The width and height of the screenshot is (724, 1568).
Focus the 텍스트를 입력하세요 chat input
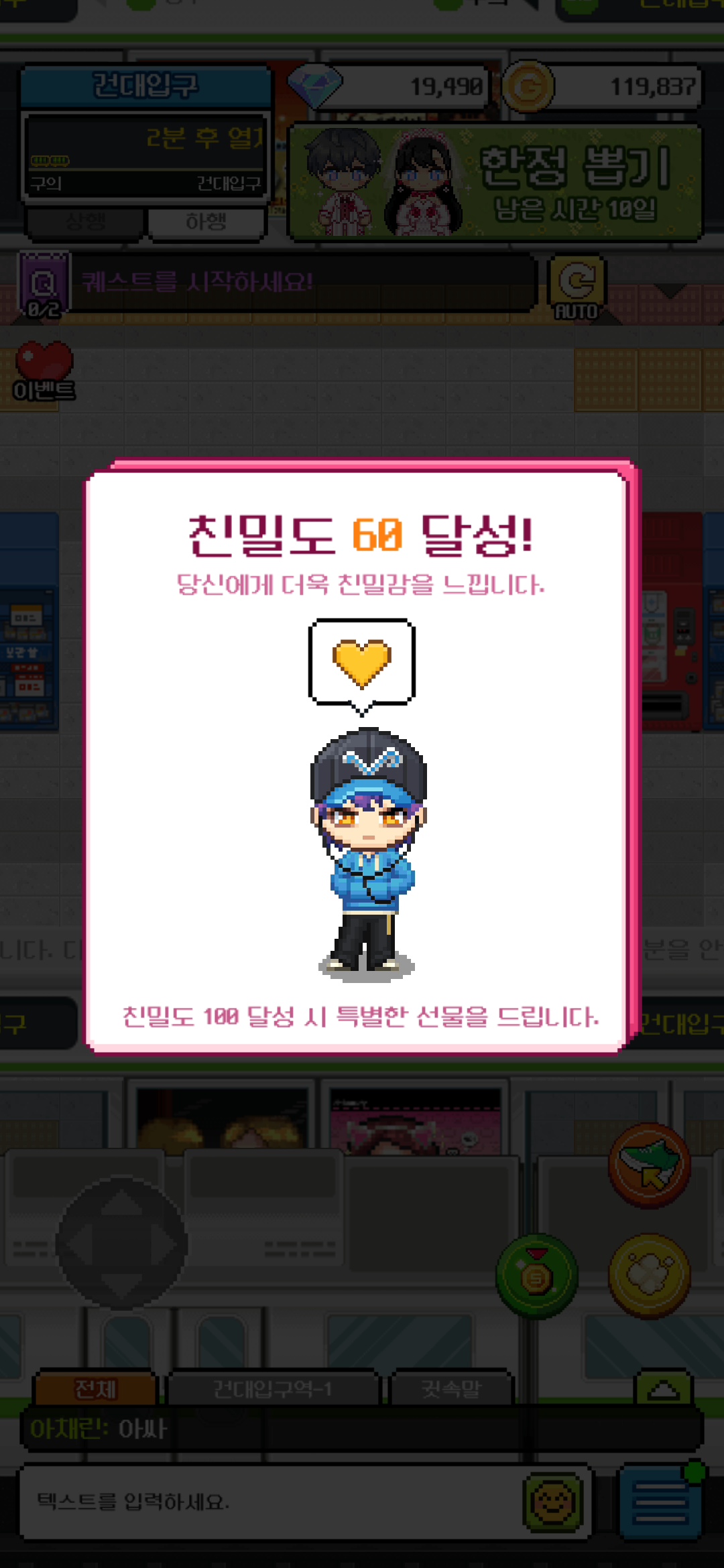click(268, 1501)
